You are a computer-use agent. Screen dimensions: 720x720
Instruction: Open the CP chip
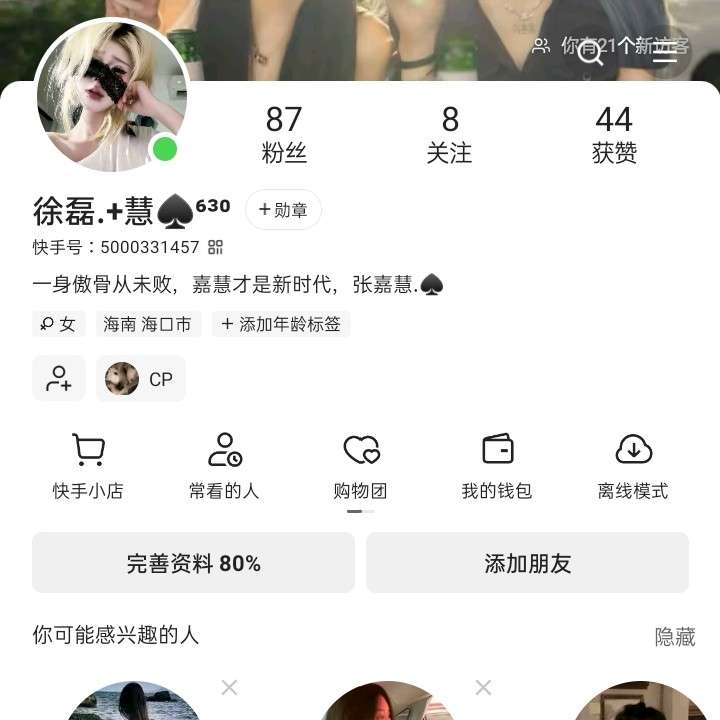click(141, 379)
